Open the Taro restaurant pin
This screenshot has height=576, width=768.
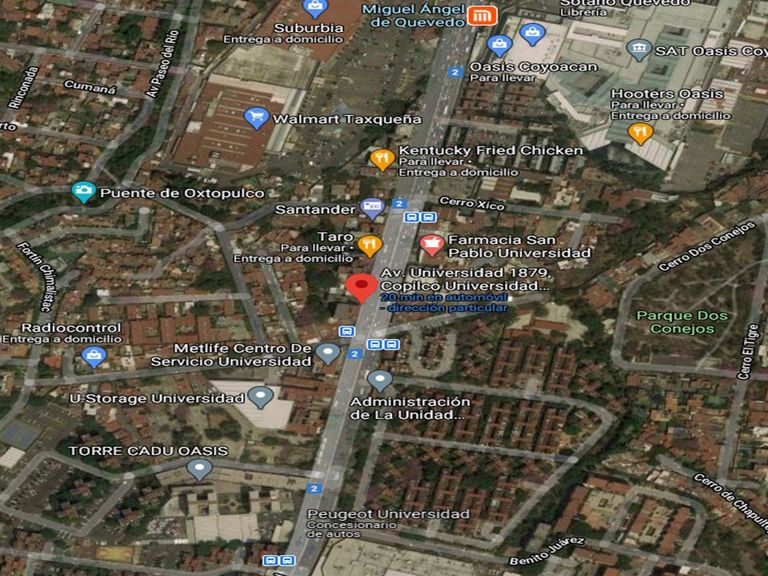pyautogui.click(x=370, y=245)
